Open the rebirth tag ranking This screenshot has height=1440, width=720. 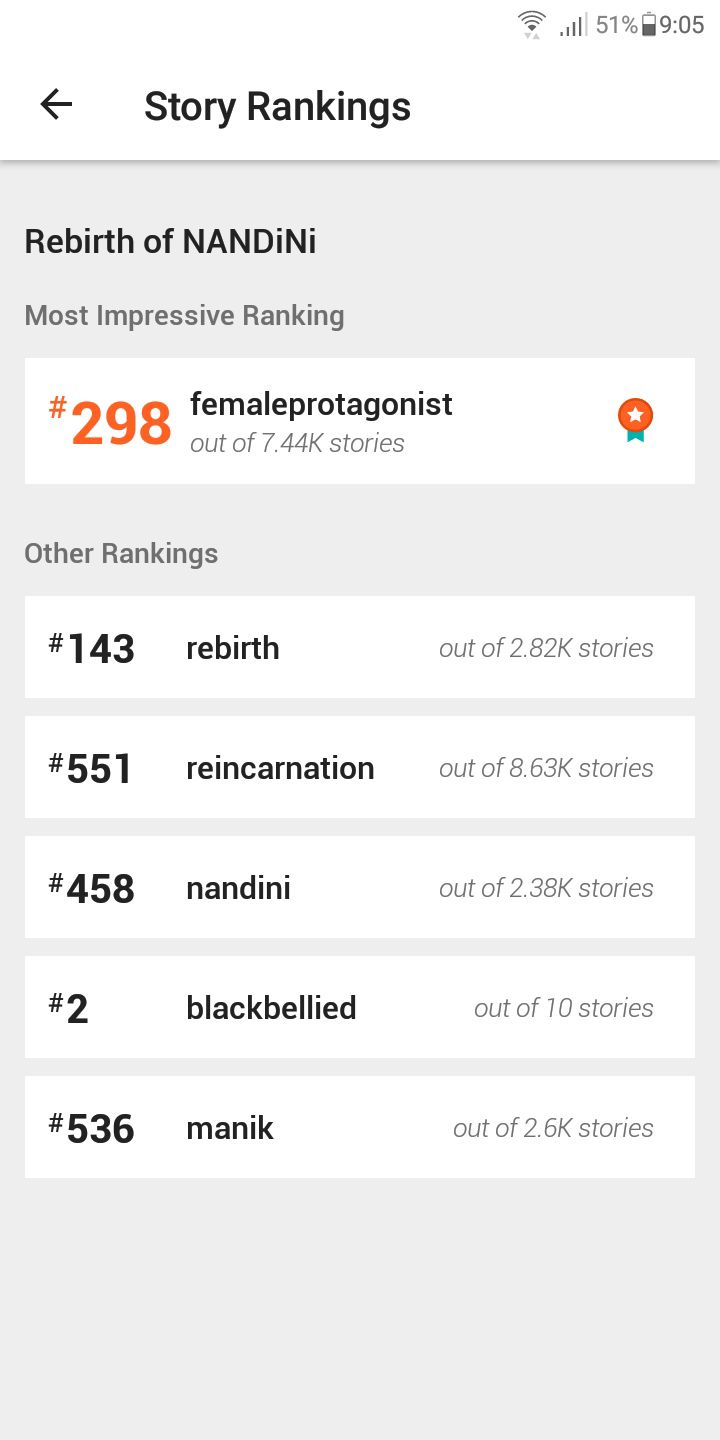tap(360, 647)
